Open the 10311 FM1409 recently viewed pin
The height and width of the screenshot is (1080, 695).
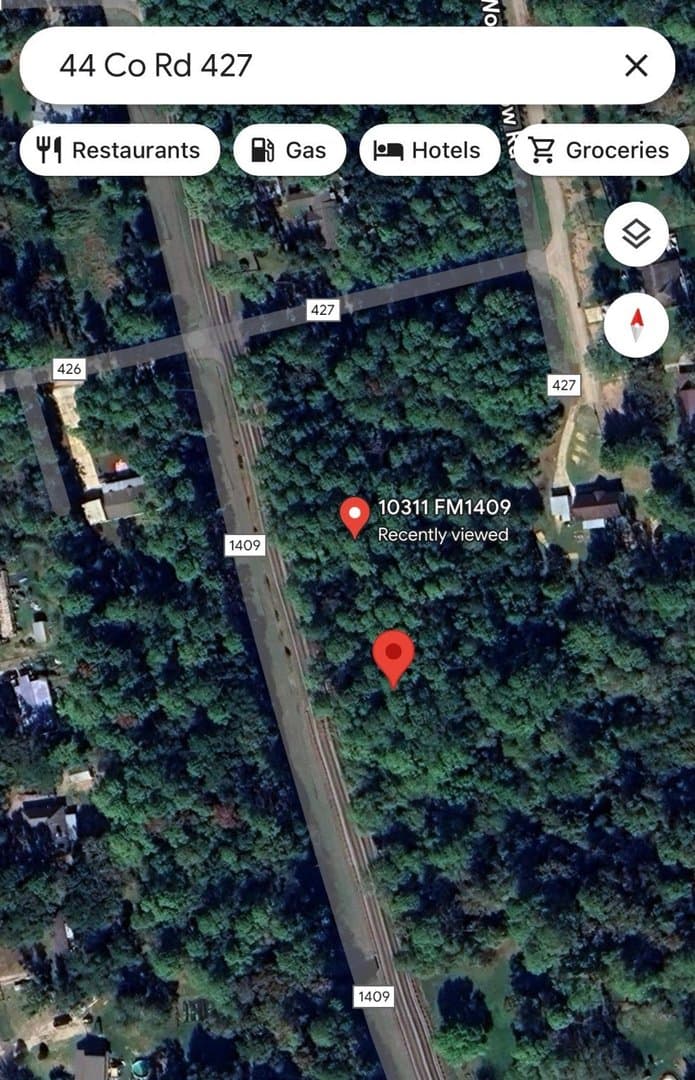tap(355, 516)
